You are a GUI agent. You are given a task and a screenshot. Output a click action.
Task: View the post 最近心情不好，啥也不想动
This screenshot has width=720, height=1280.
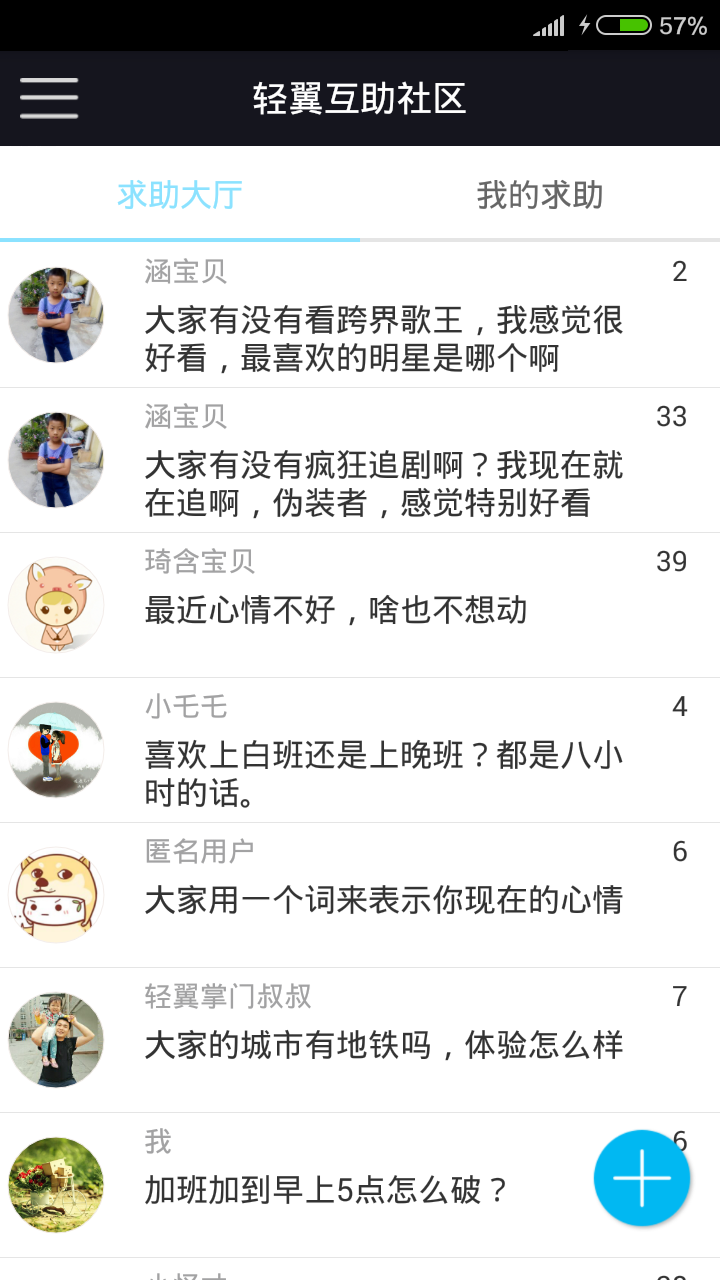[x=336, y=609]
